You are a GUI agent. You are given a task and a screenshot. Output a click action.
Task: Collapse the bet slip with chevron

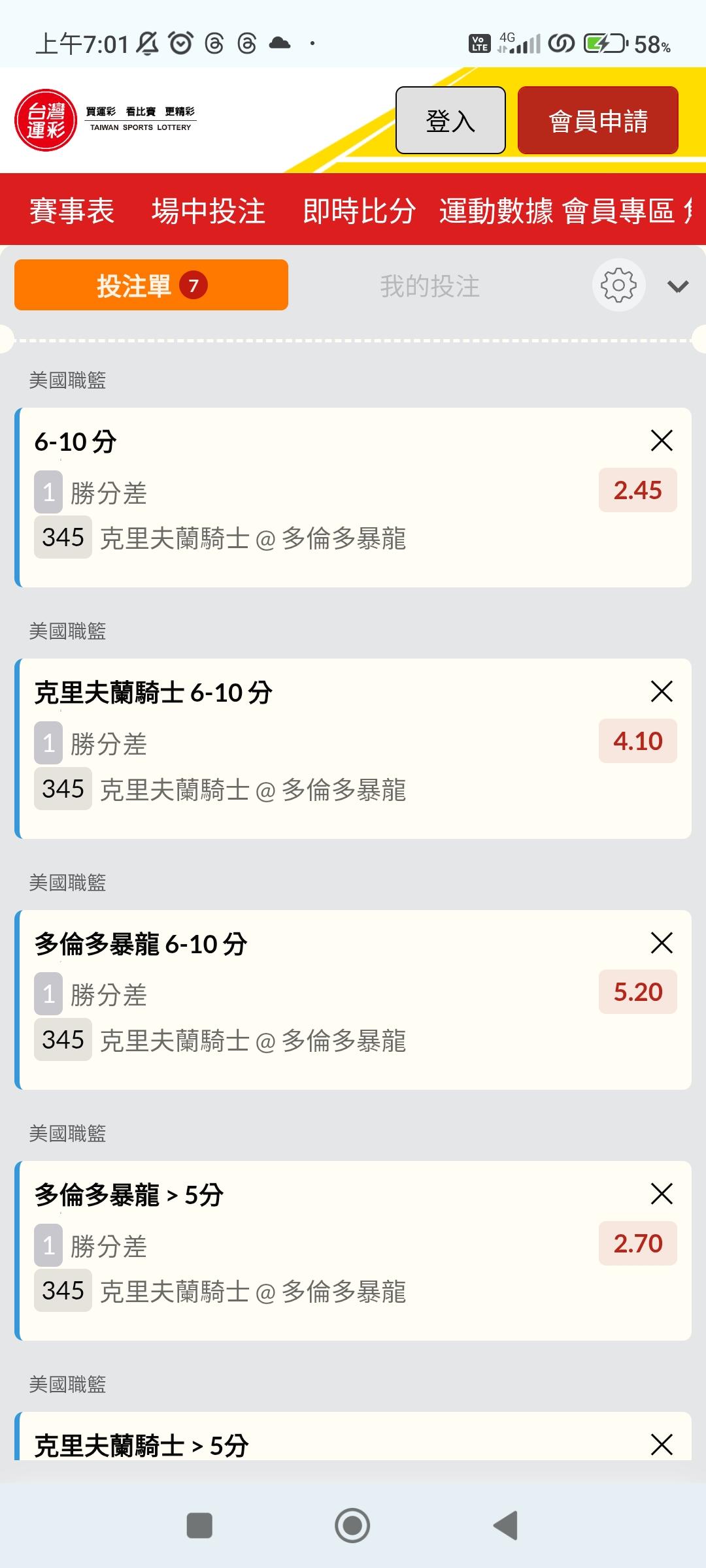click(678, 286)
